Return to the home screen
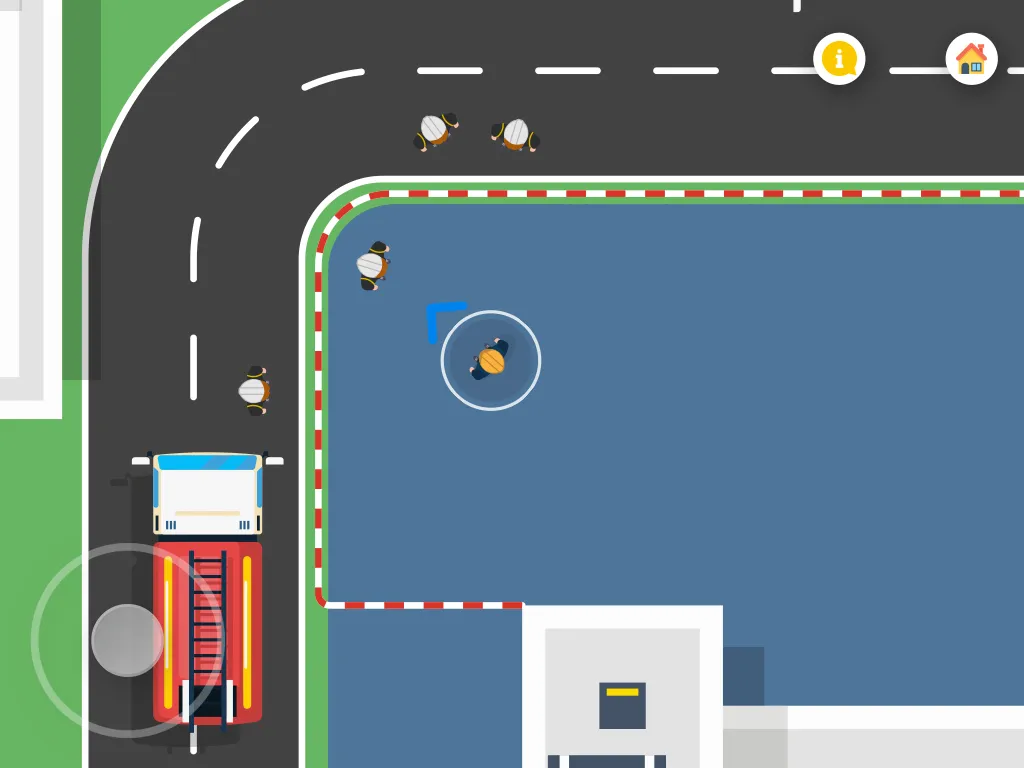Image resolution: width=1024 pixels, height=768 pixels. click(x=971, y=59)
